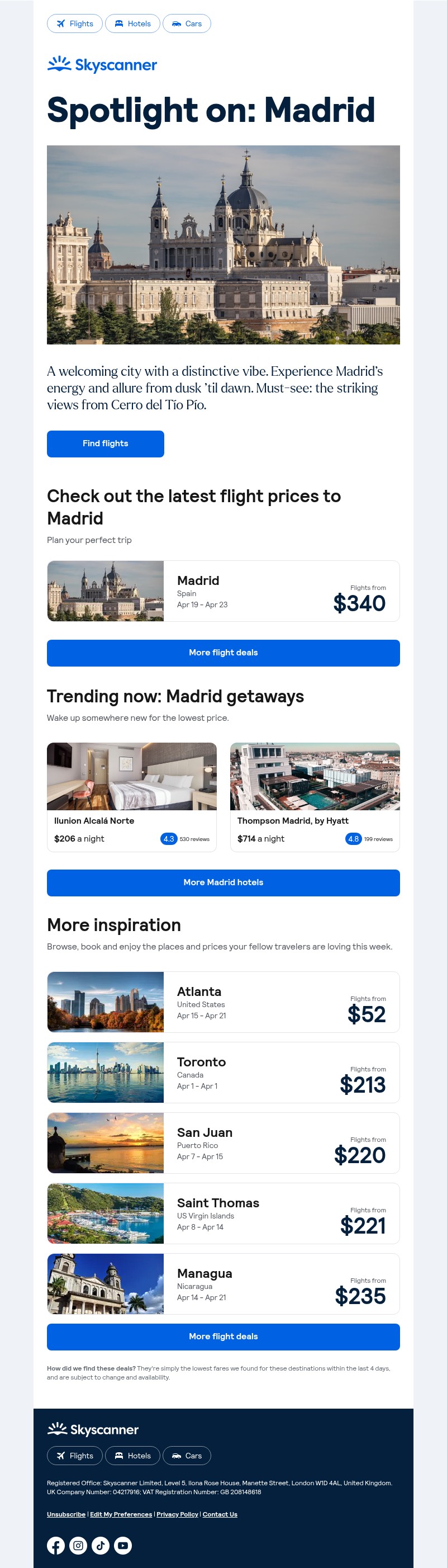The image size is (447, 1568).
Task: Open Thompson Madrid, by Hyatt hotel card
Action: tap(315, 796)
